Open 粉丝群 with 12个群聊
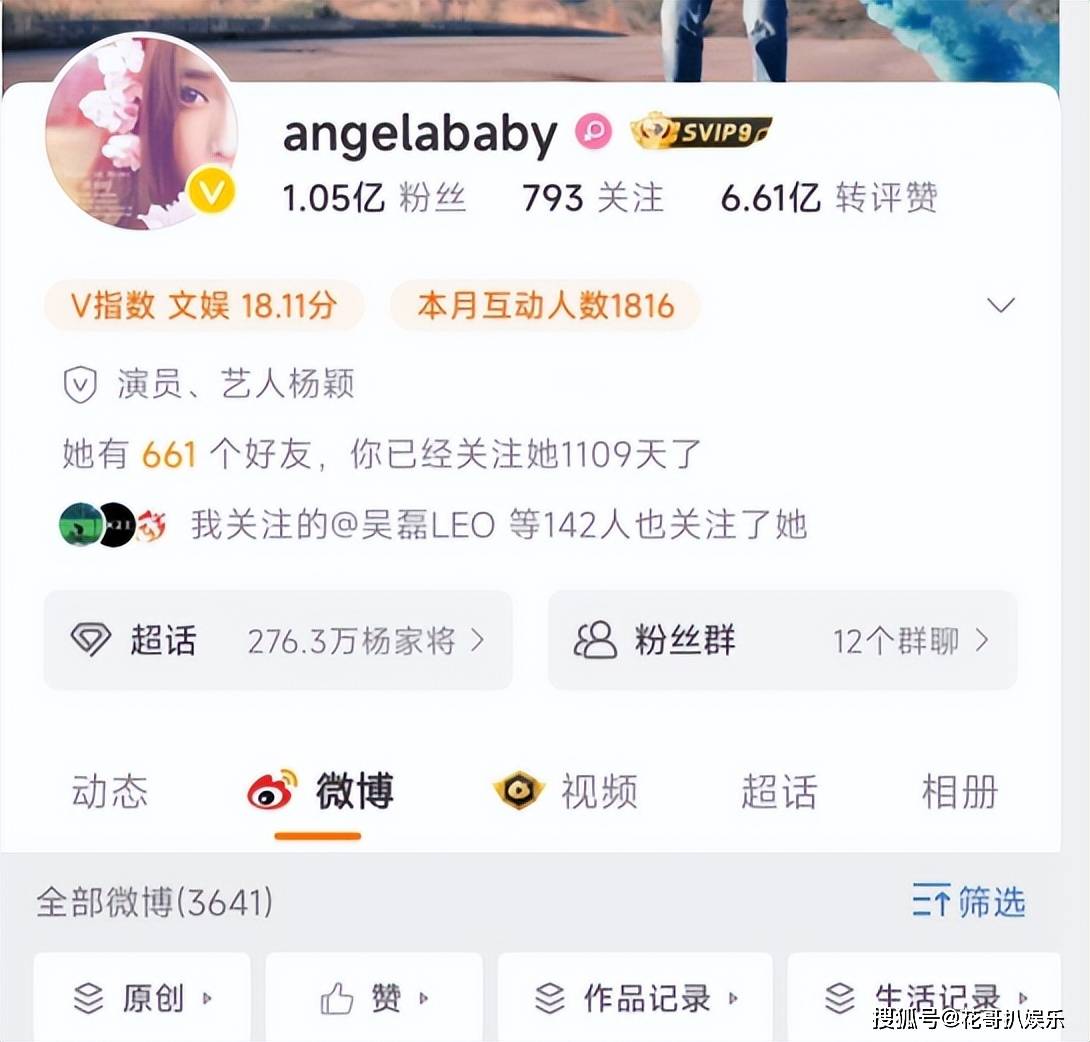 coord(782,640)
